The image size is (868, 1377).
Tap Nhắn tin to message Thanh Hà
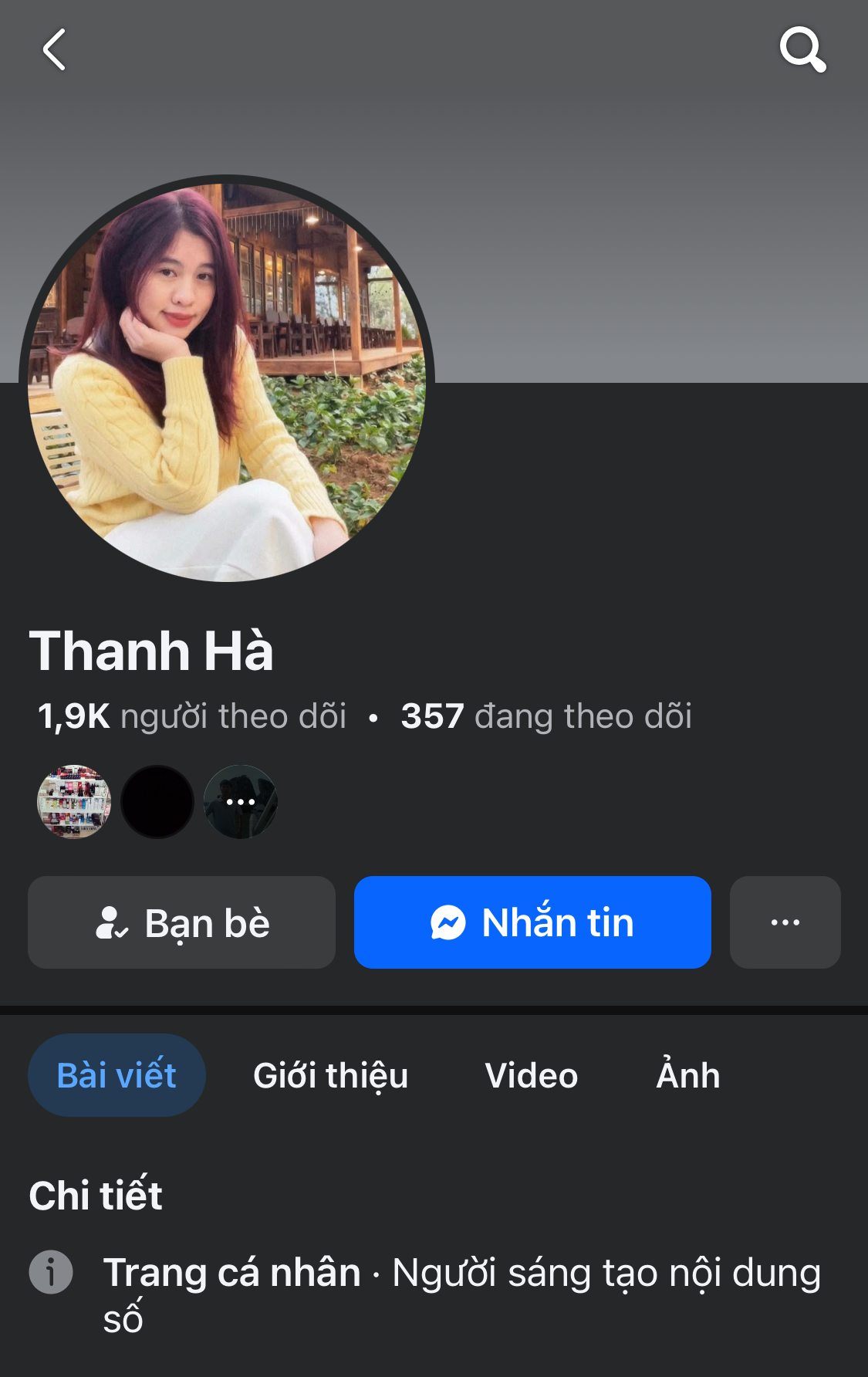[532, 922]
